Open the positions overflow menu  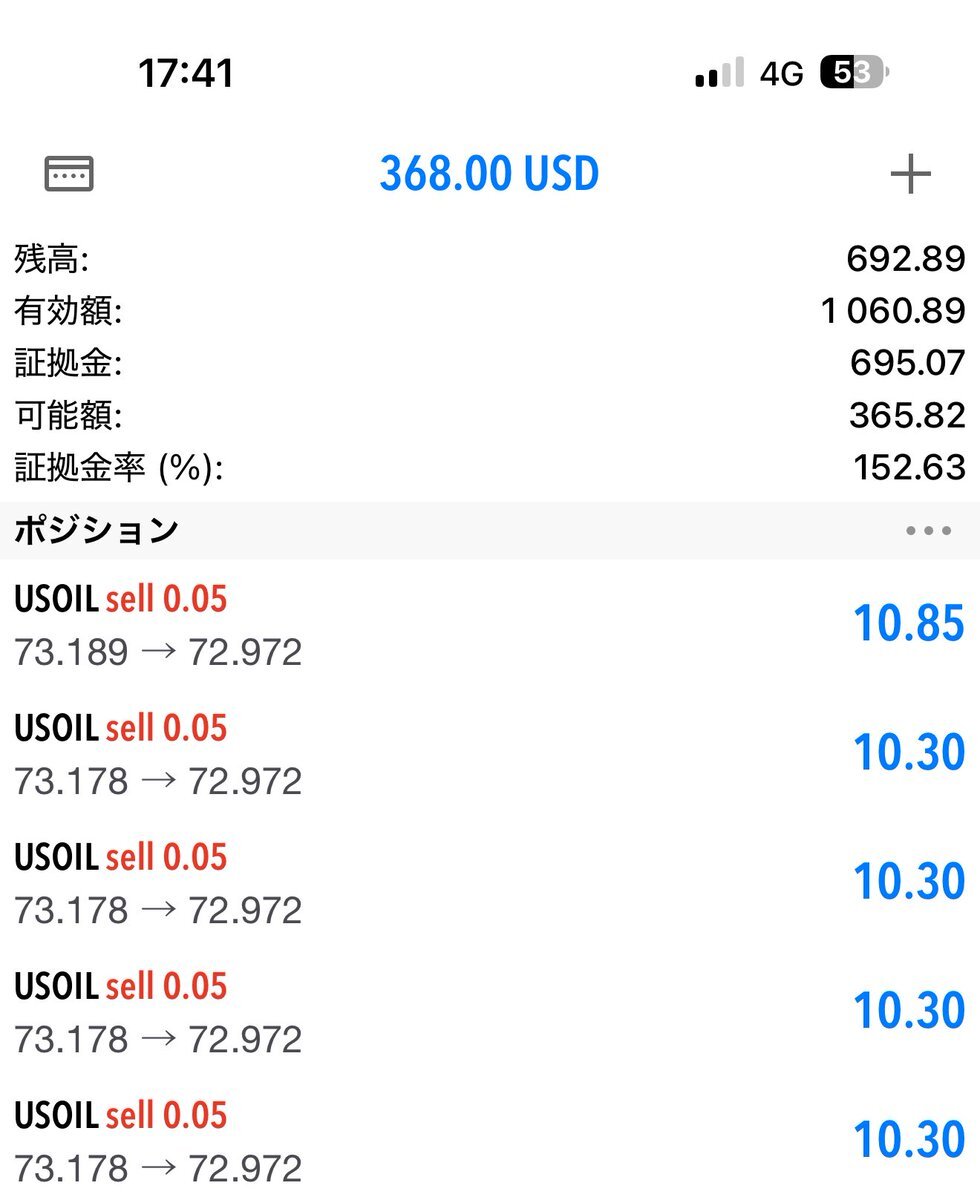coord(928,531)
